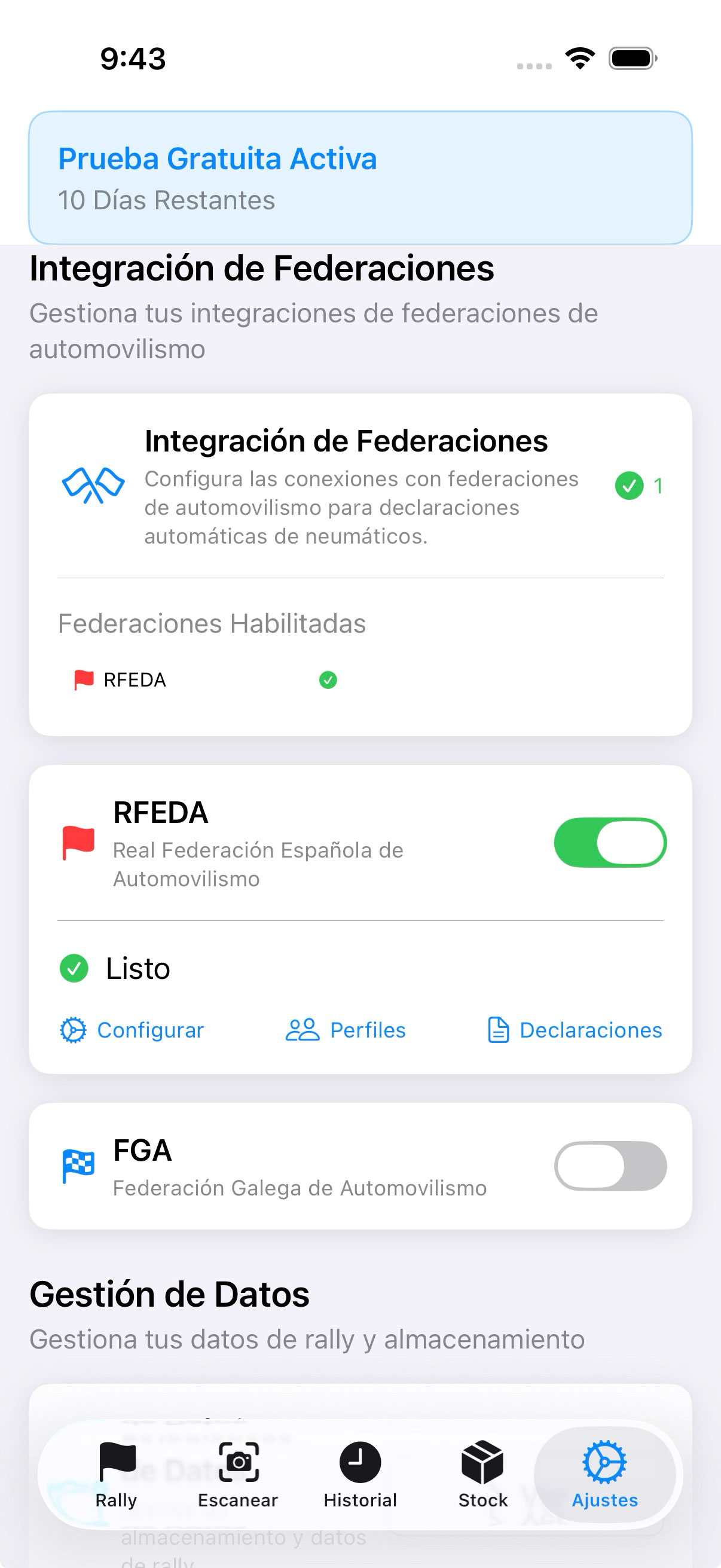Tap the green checkmark next to RFEDA
721x1568 pixels.
click(328, 679)
